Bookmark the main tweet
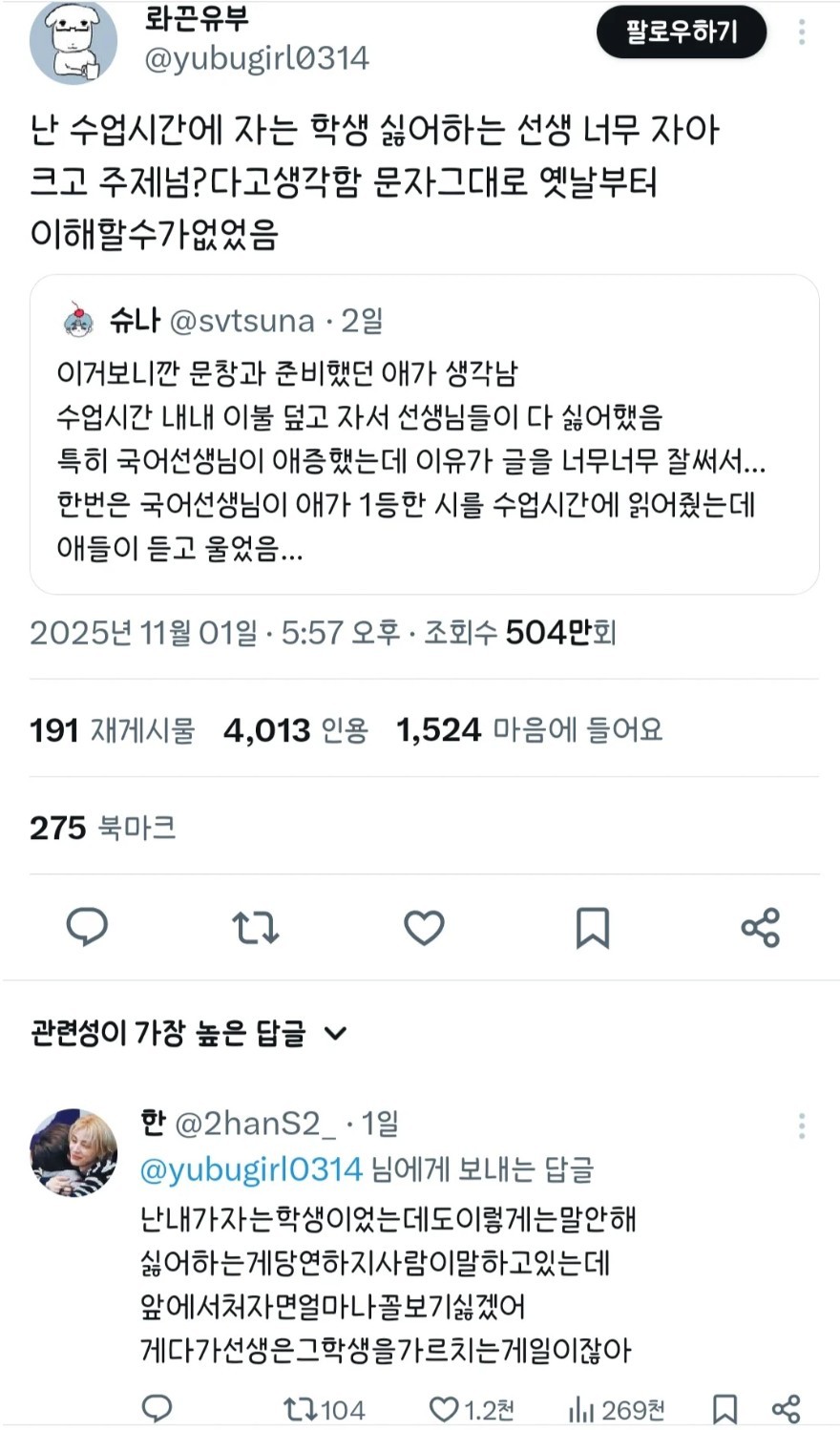840x1430 pixels. (592, 926)
